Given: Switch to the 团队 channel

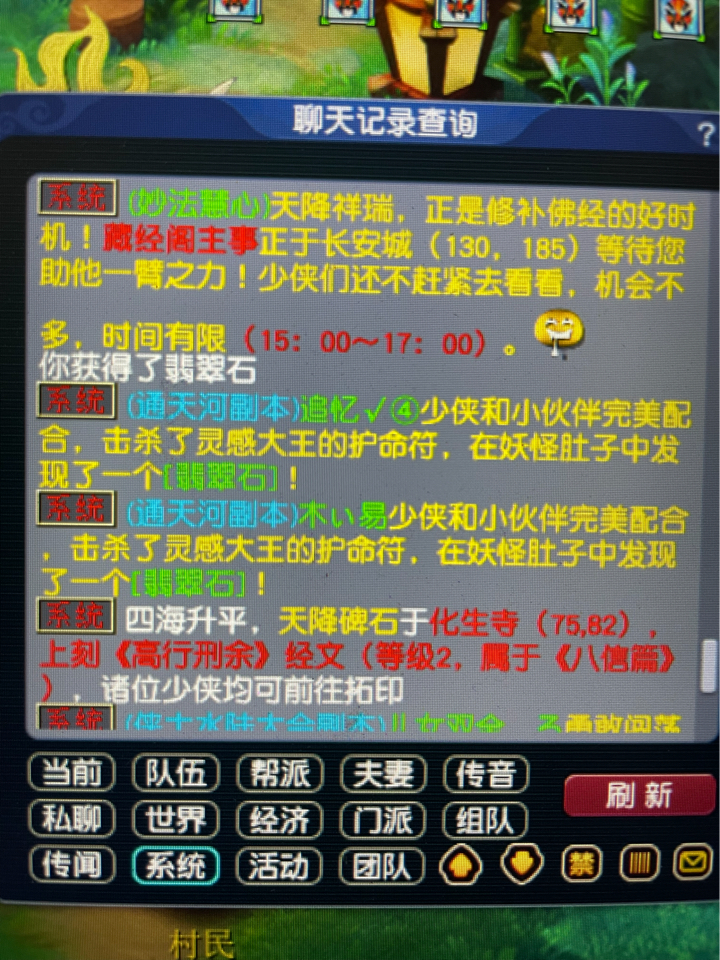Looking at the screenshot, I should (x=384, y=865).
